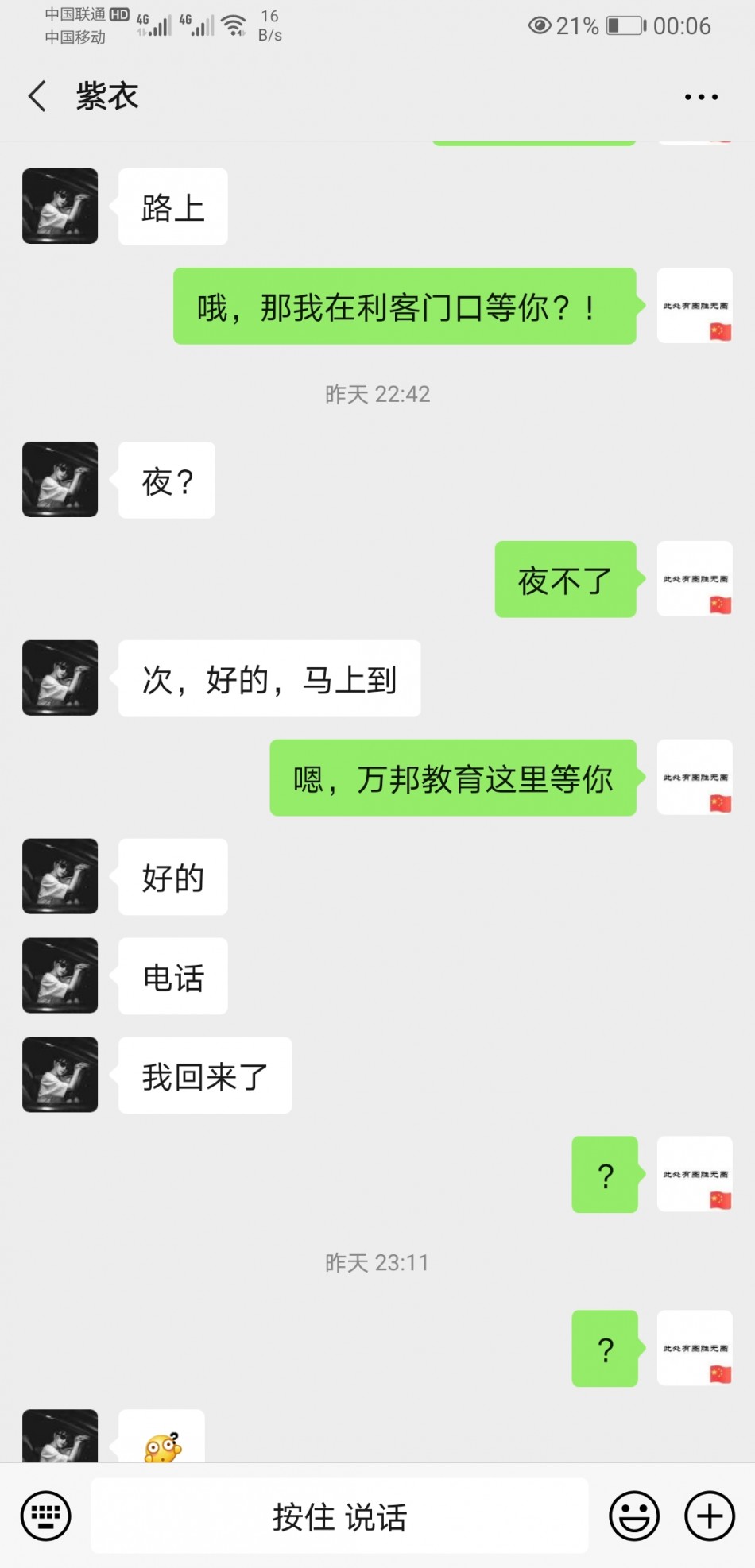The height and width of the screenshot is (1568, 755).
Task: Open the contact's avatar beside 路上
Action: pos(60,207)
